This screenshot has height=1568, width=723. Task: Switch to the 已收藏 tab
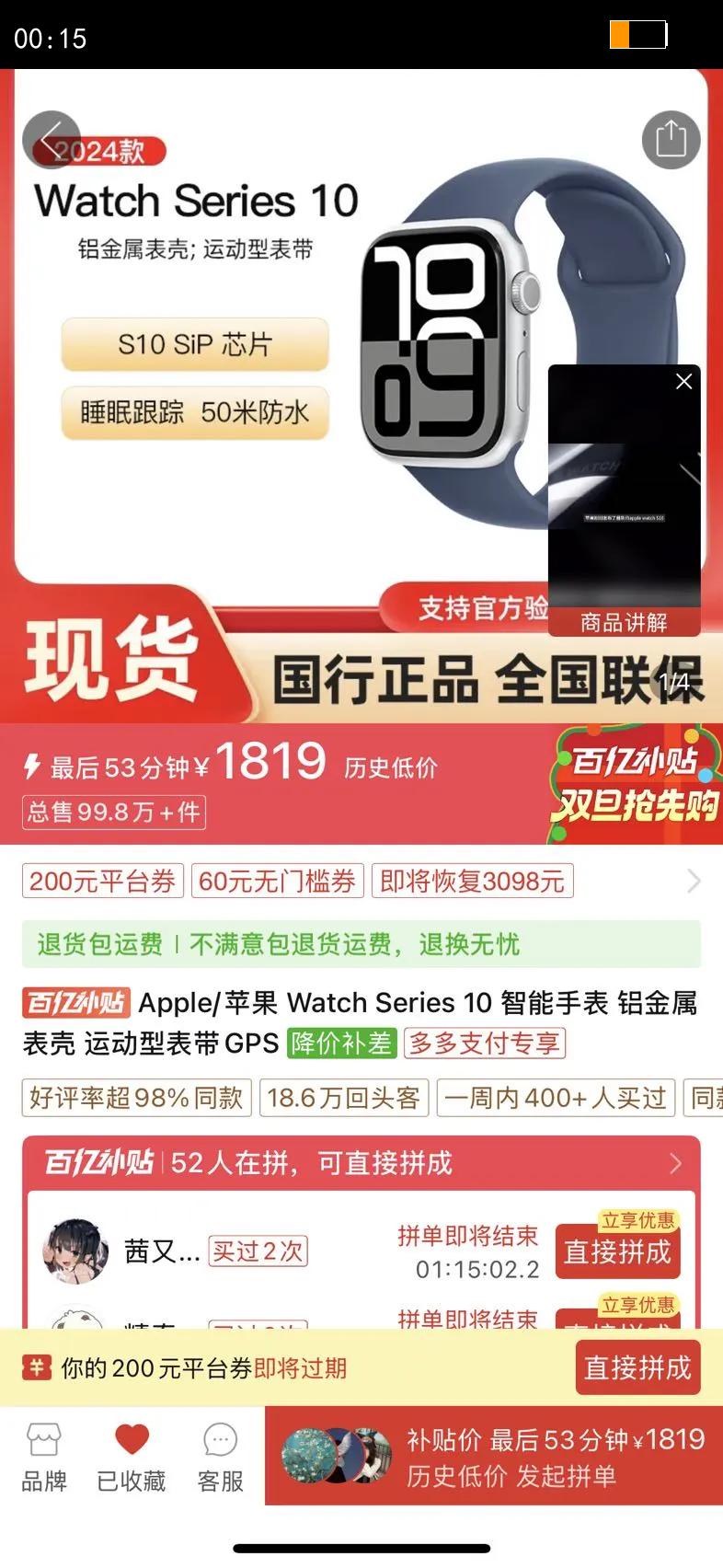pos(131,1454)
